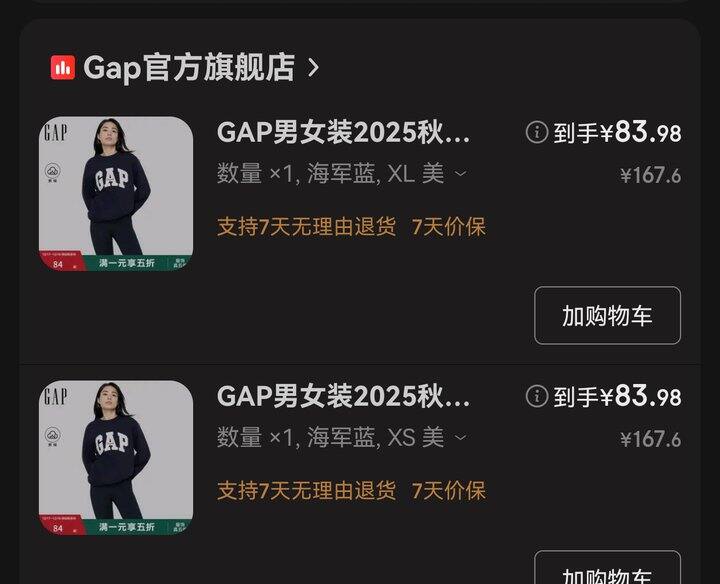This screenshot has height=584, width=720.
Task: View price info for the XS item
Action: tap(537, 396)
